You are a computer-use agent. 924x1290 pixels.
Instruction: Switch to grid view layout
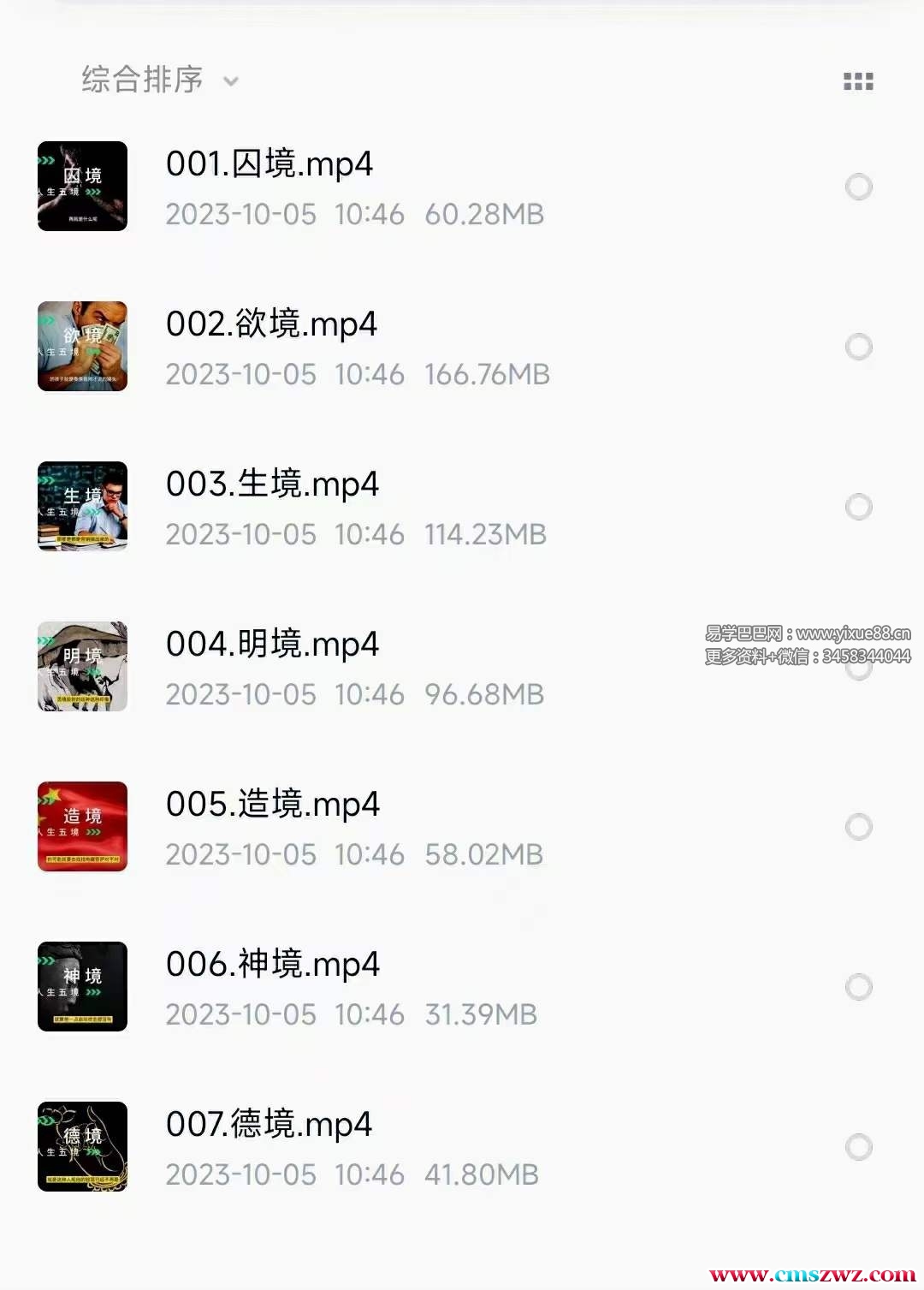click(x=858, y=81)
